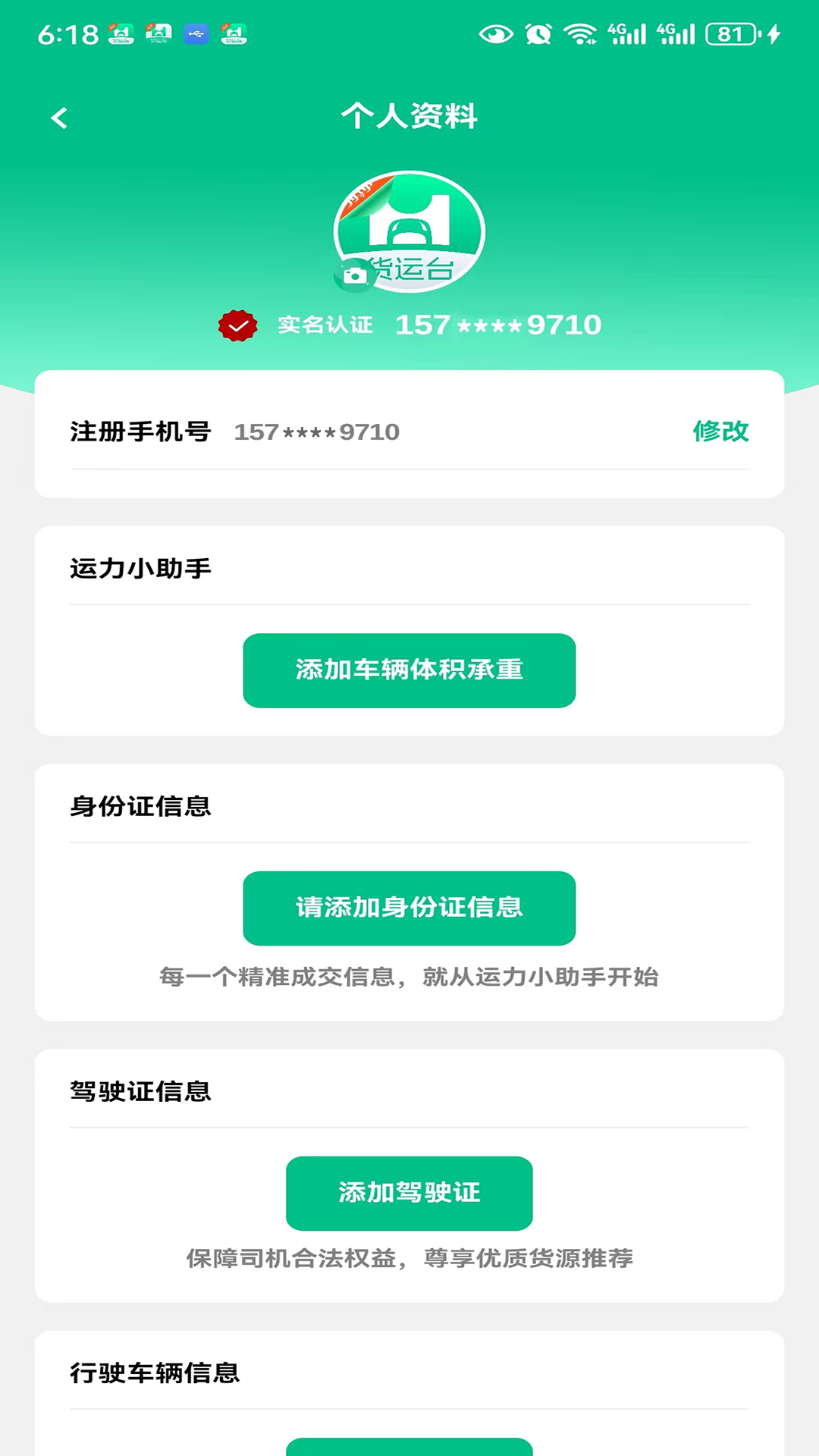
Task: Tap the USB connection icon in notification area
Action: pos(196,33)
